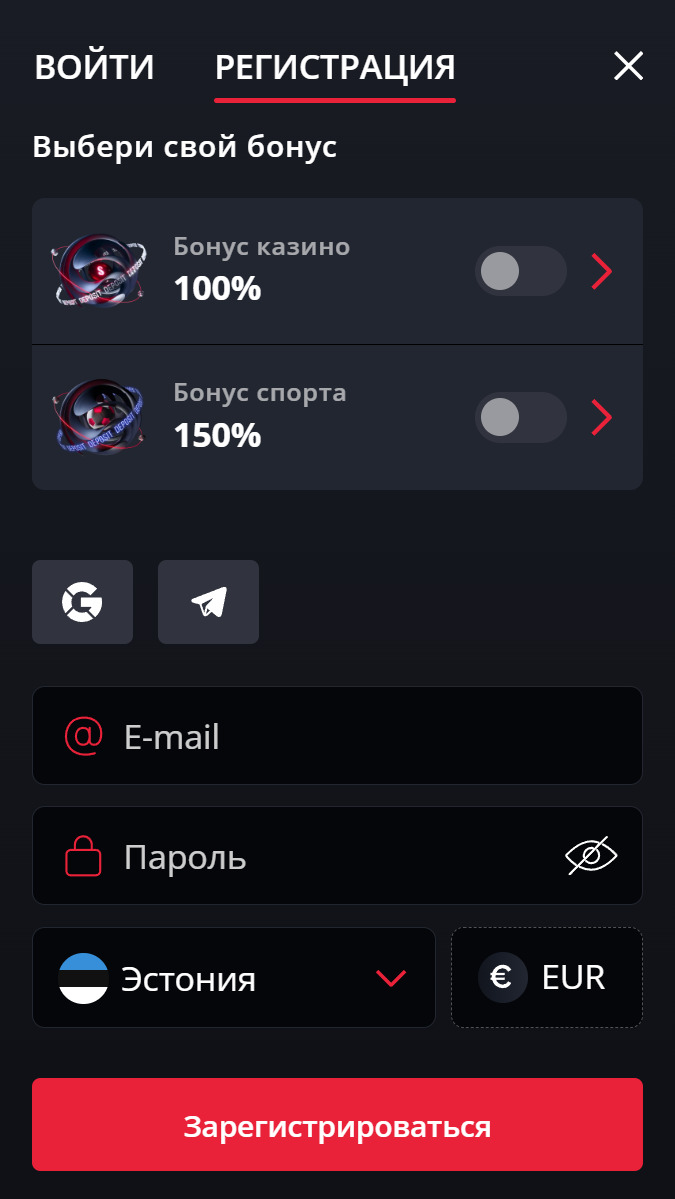Focus the Пароль password field
Viewport: 675px width, 1199px height.
click(337, 856)
